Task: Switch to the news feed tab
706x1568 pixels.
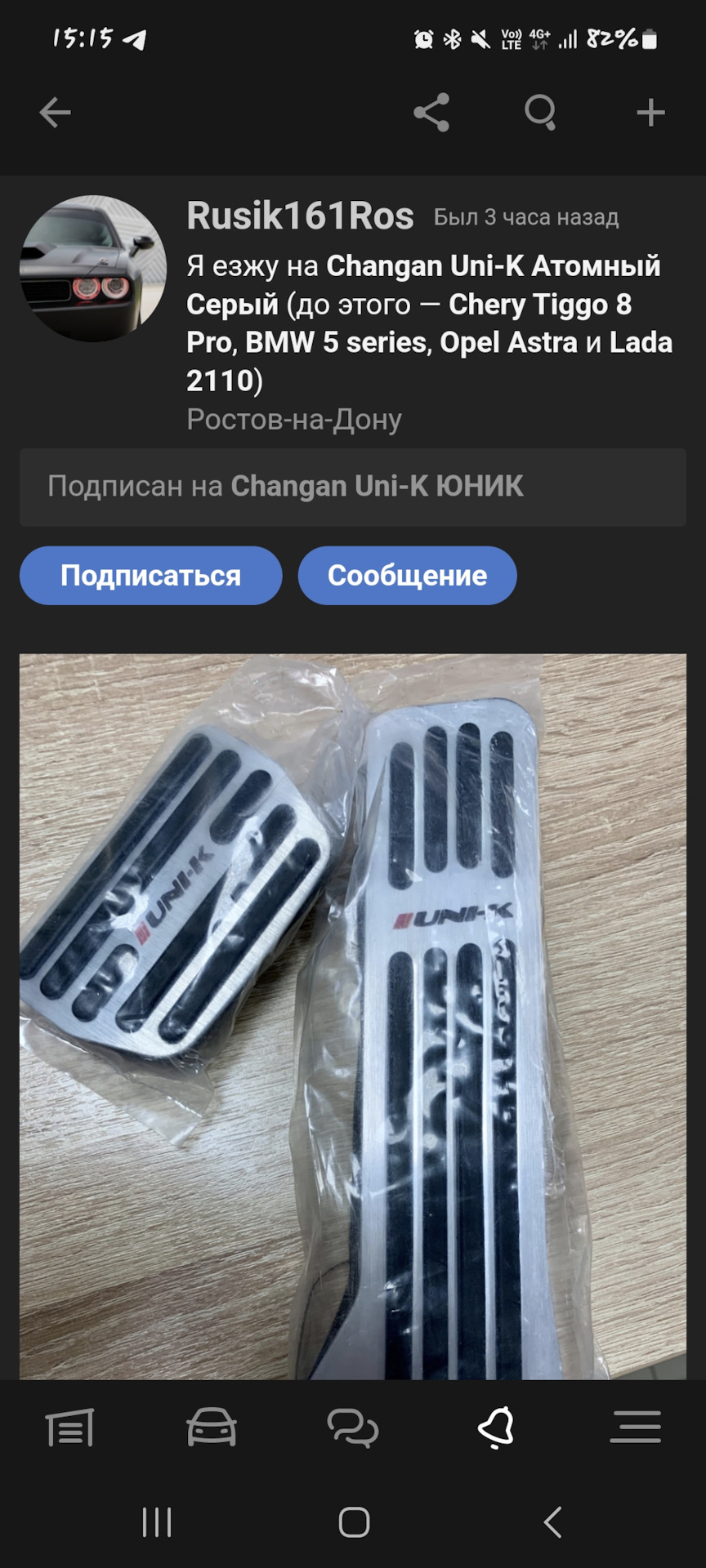Action: pyautogui.click(x=70, y=1428)
